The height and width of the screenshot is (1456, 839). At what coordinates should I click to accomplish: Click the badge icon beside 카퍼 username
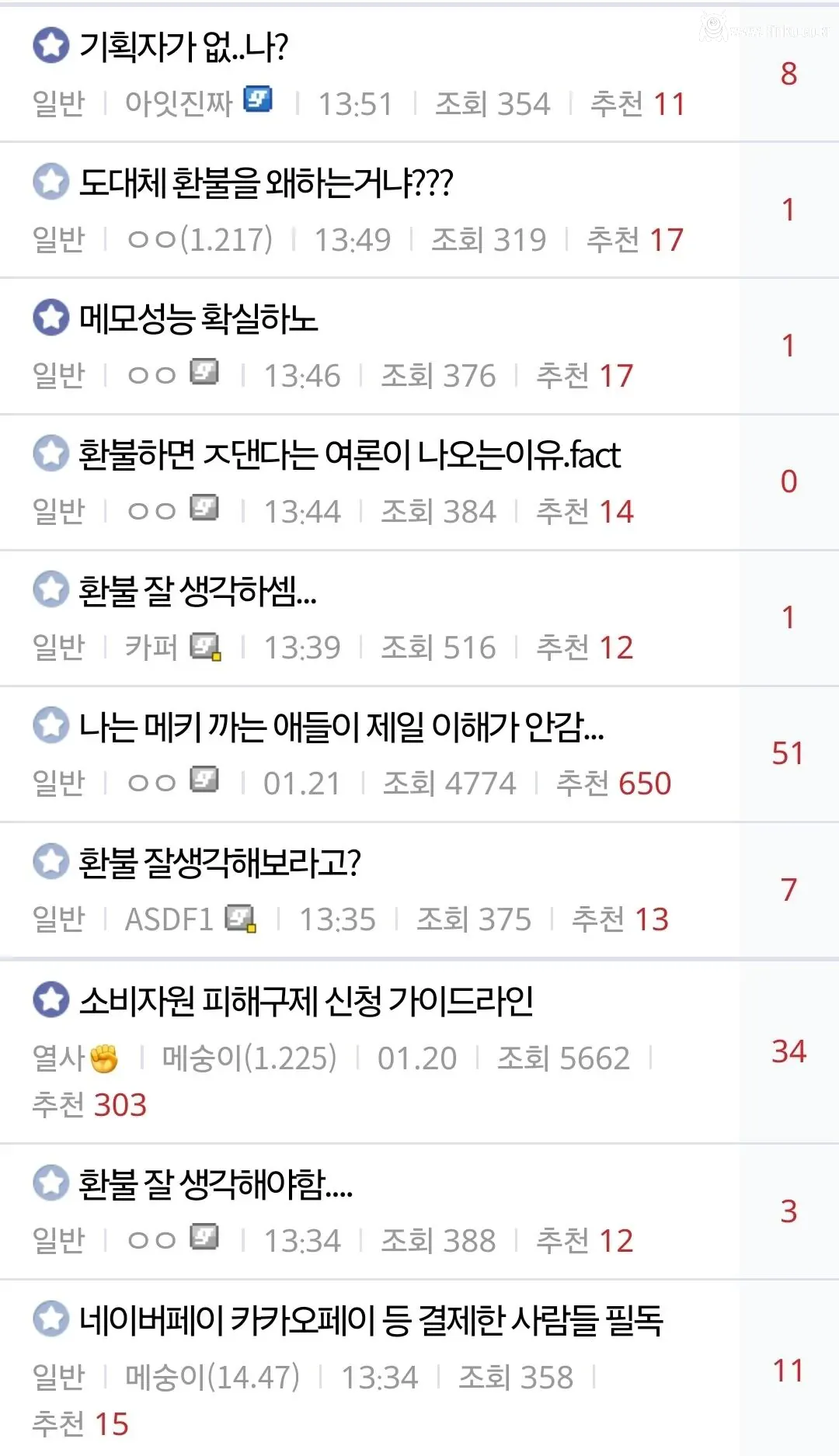(x=204, y=646)
